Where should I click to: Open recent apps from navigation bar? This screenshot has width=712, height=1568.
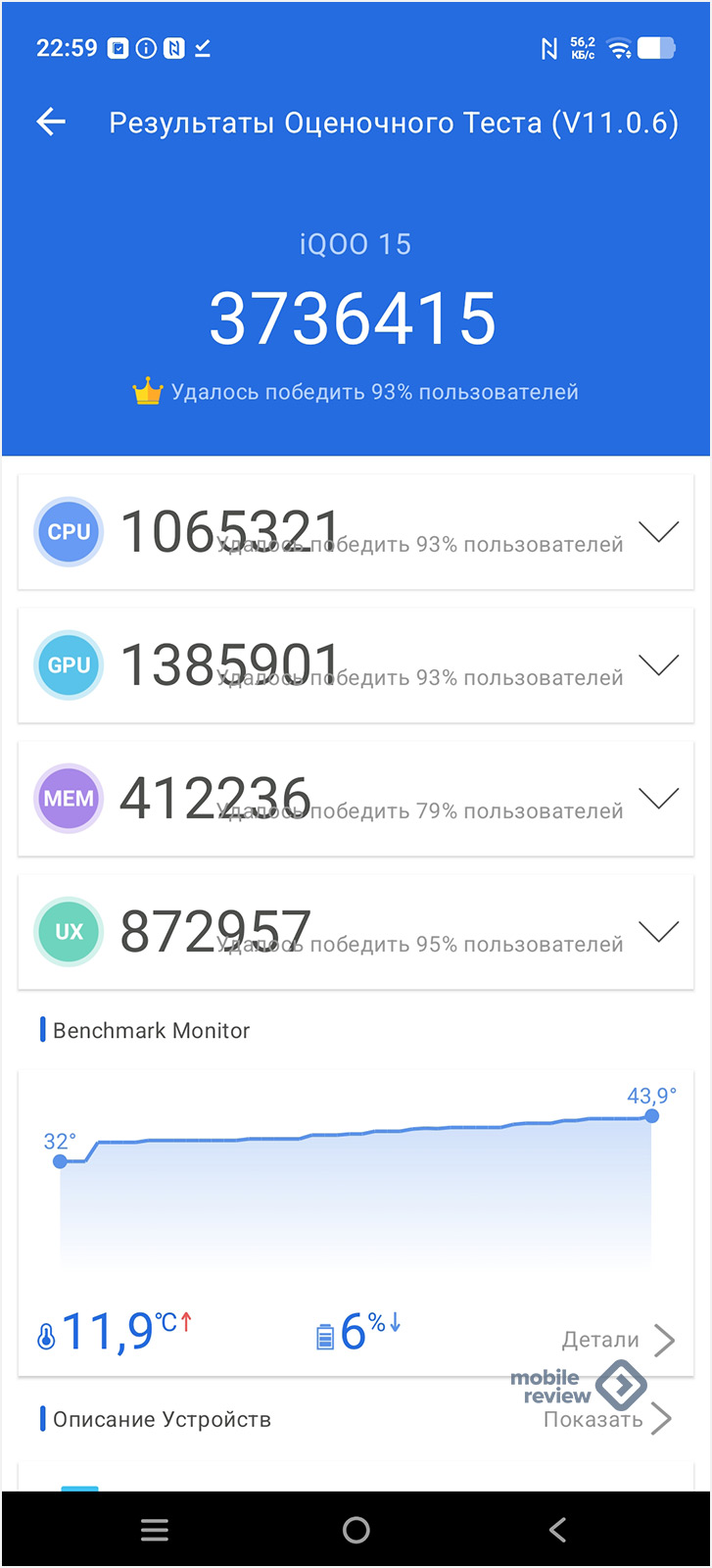[155, 1530]
